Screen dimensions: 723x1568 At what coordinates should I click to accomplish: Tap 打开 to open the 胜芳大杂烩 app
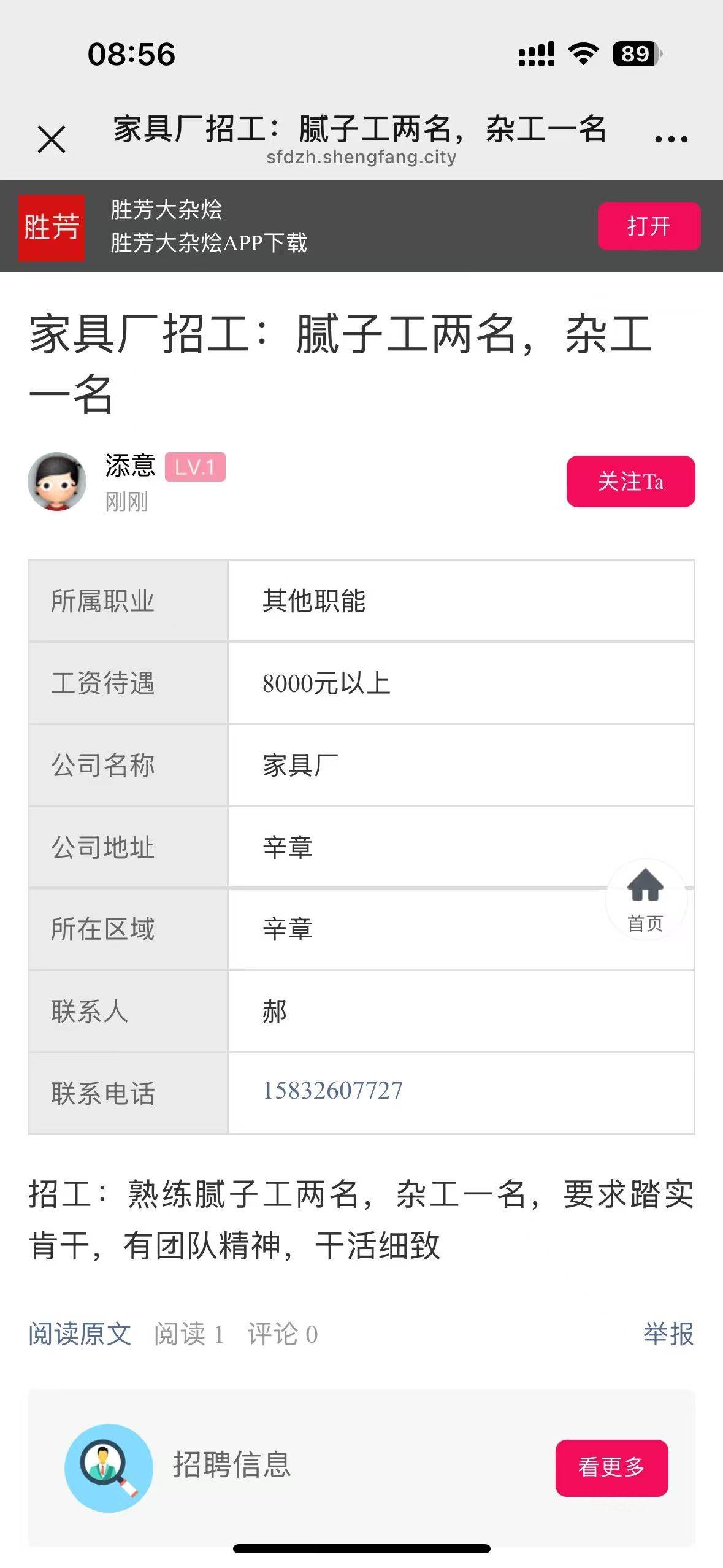tap(649, 226)
